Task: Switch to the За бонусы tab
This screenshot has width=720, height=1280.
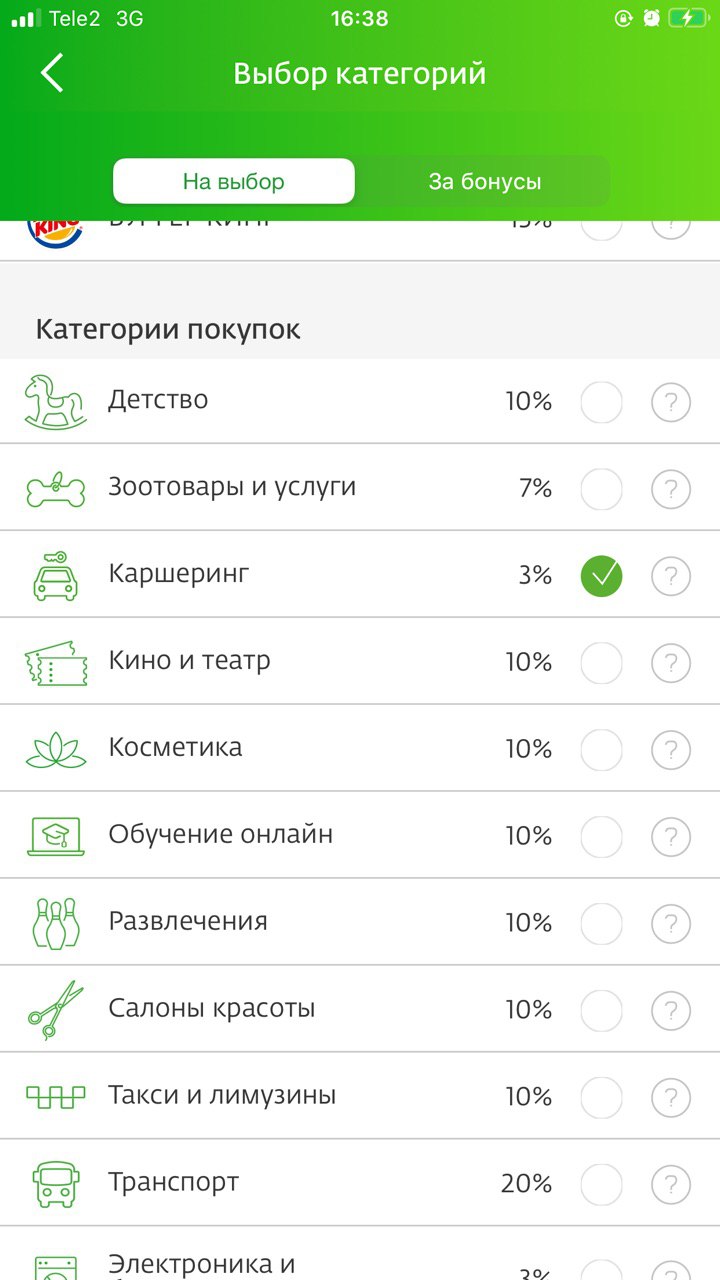Action: coord(485,182)
